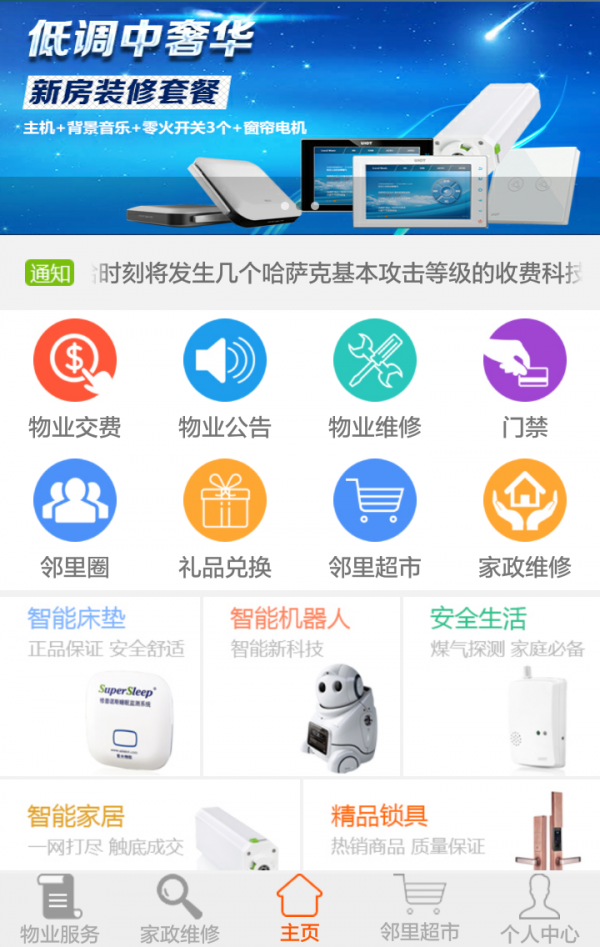Open the 安全生活 product card
600x947 pixels.
(x=500, y=686)
